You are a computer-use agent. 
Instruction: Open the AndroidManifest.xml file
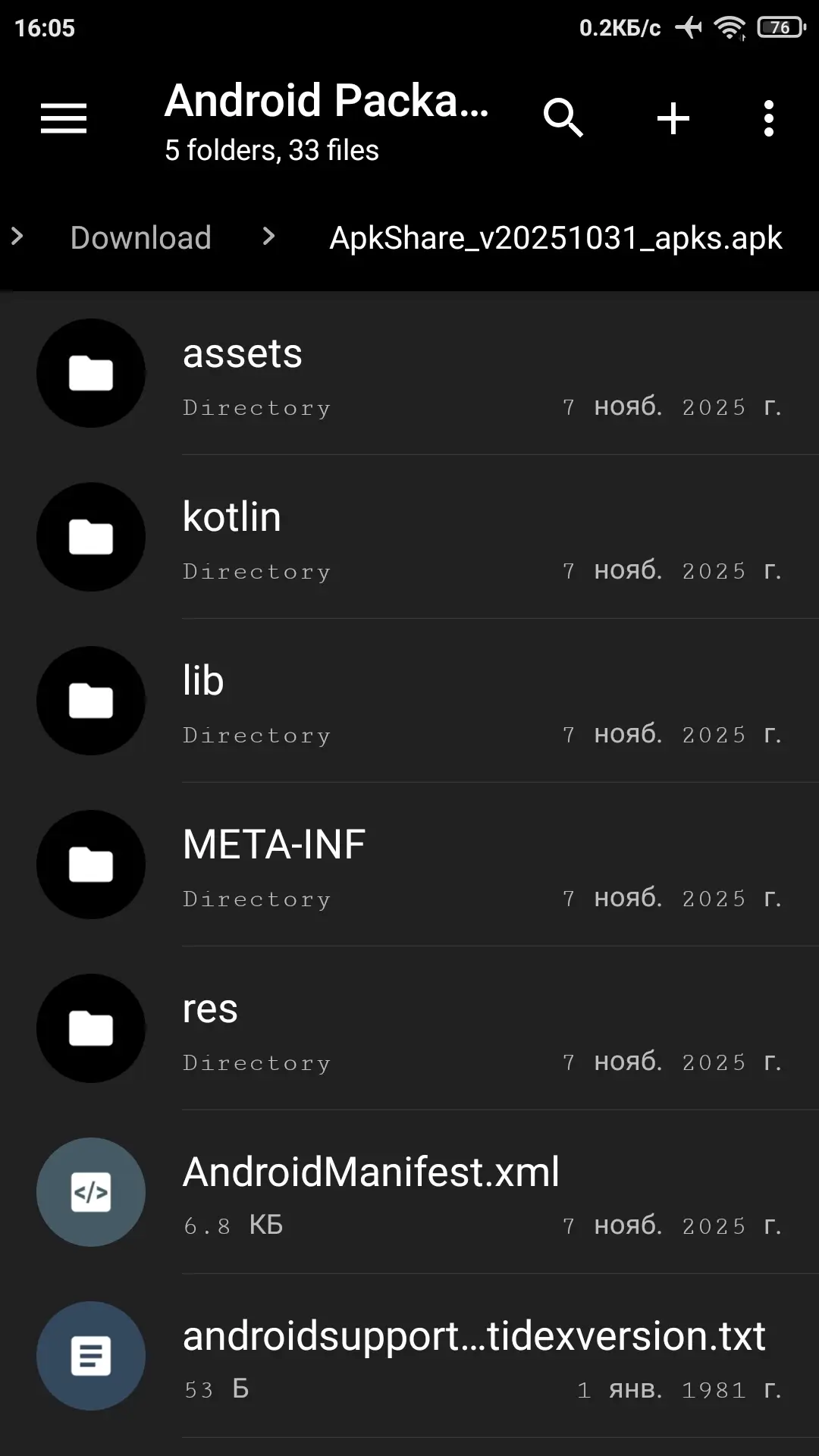point(409,1193)
